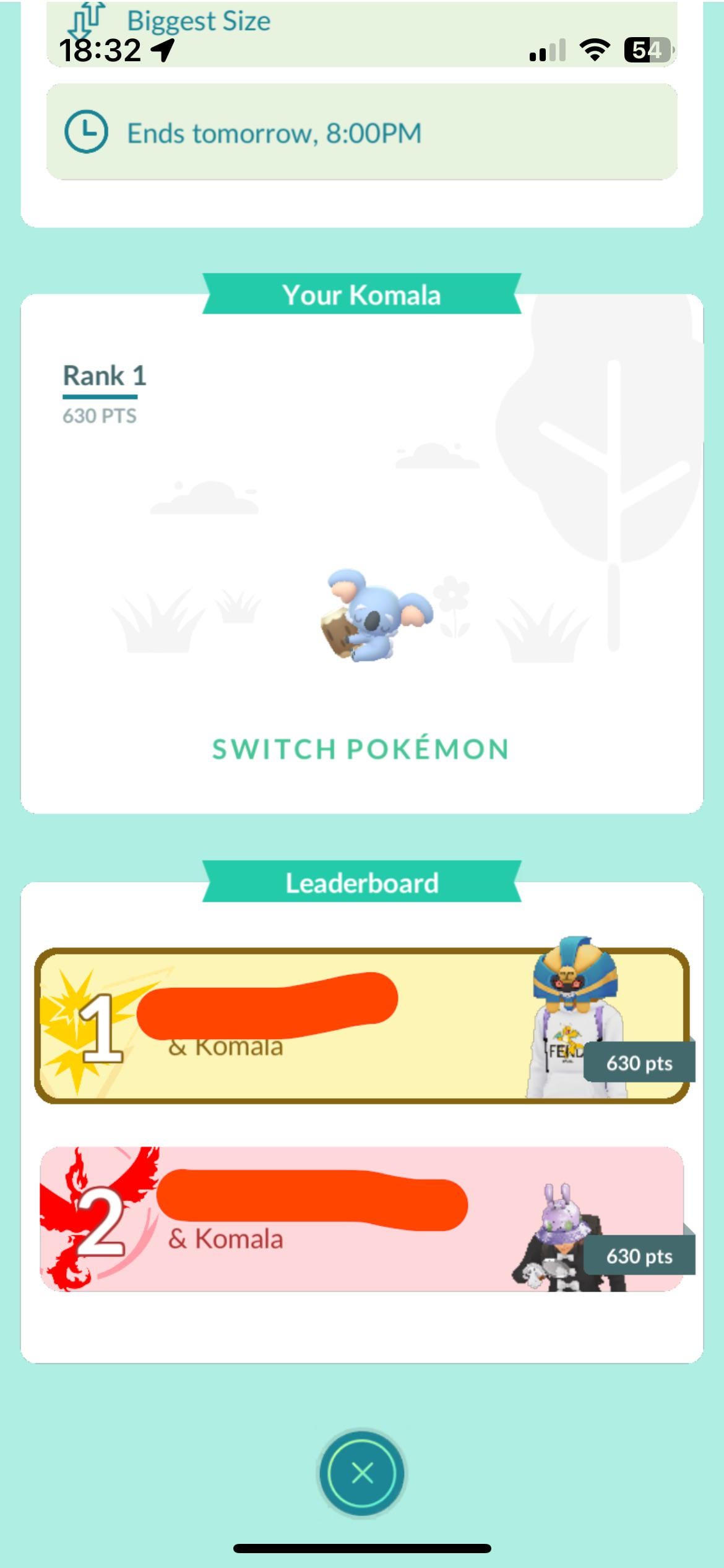Open the rank 2 leaderboard entry
The width and height of the screenshot is (724, 1568).
[362, 1219]
